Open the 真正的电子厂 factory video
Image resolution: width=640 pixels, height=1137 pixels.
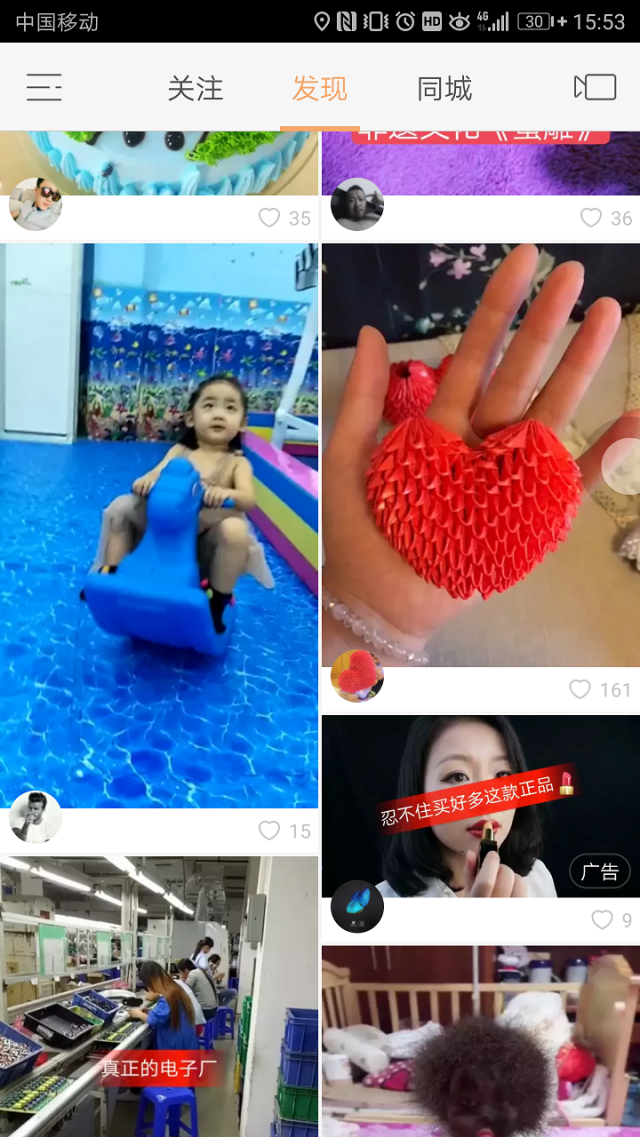[x=159, y=995]
